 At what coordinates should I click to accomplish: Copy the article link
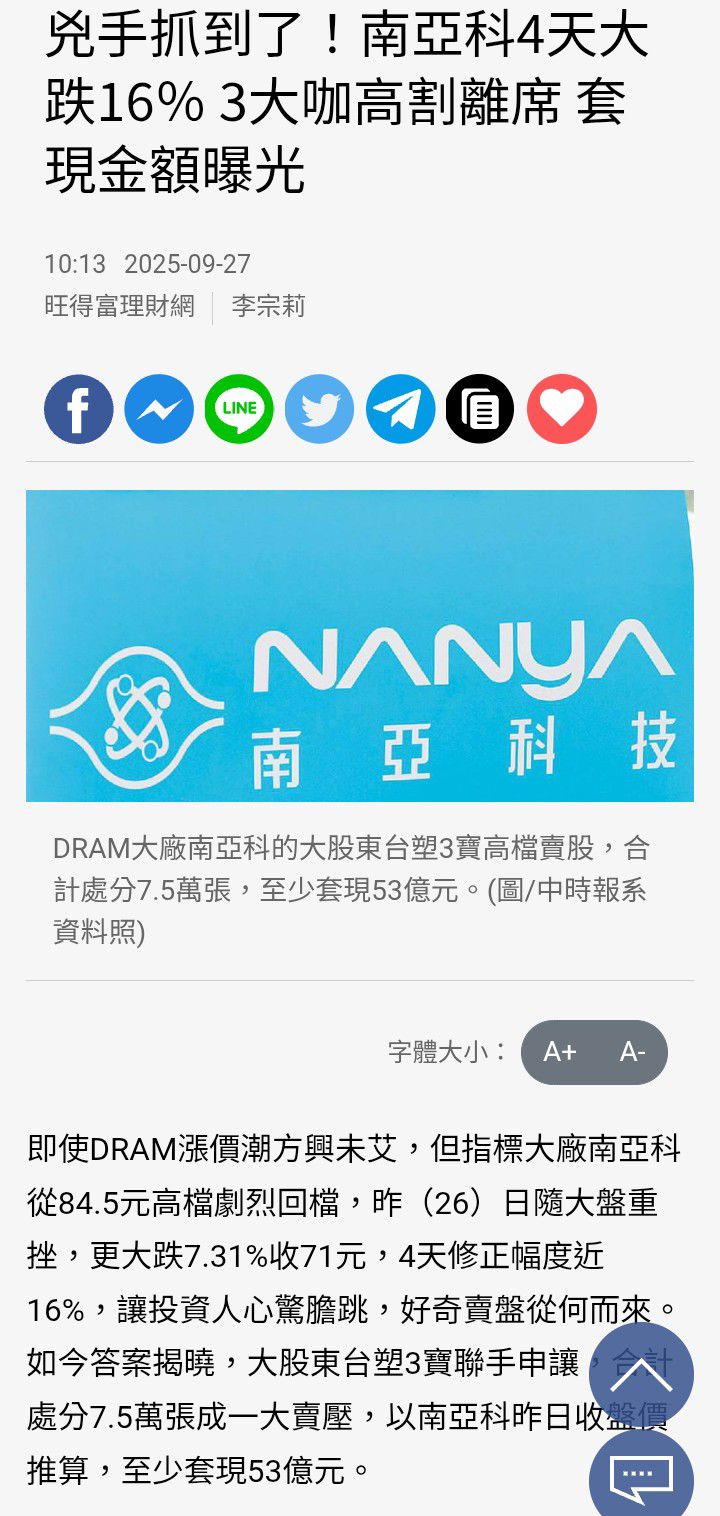480,410
